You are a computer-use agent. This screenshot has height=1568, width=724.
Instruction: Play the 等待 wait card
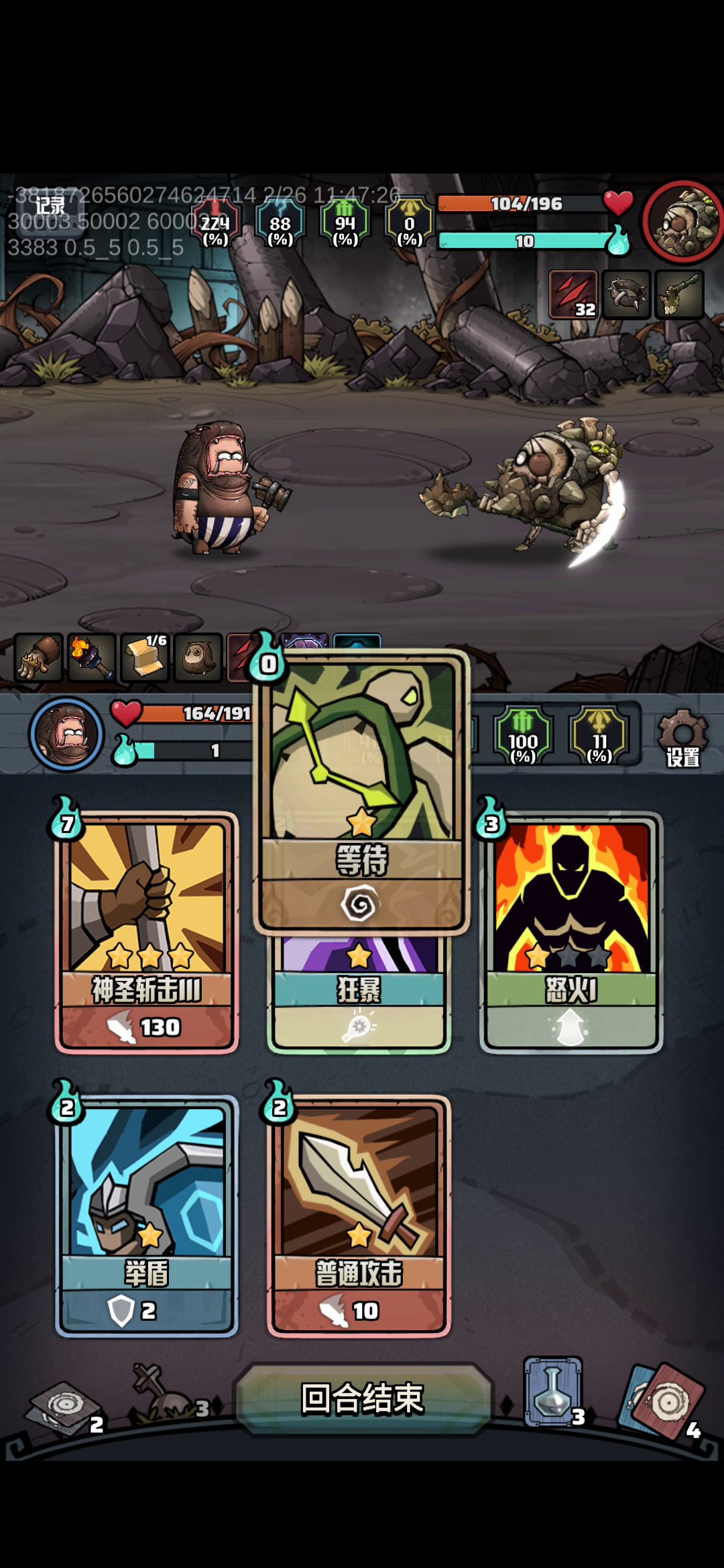click(x=361, y=791)
